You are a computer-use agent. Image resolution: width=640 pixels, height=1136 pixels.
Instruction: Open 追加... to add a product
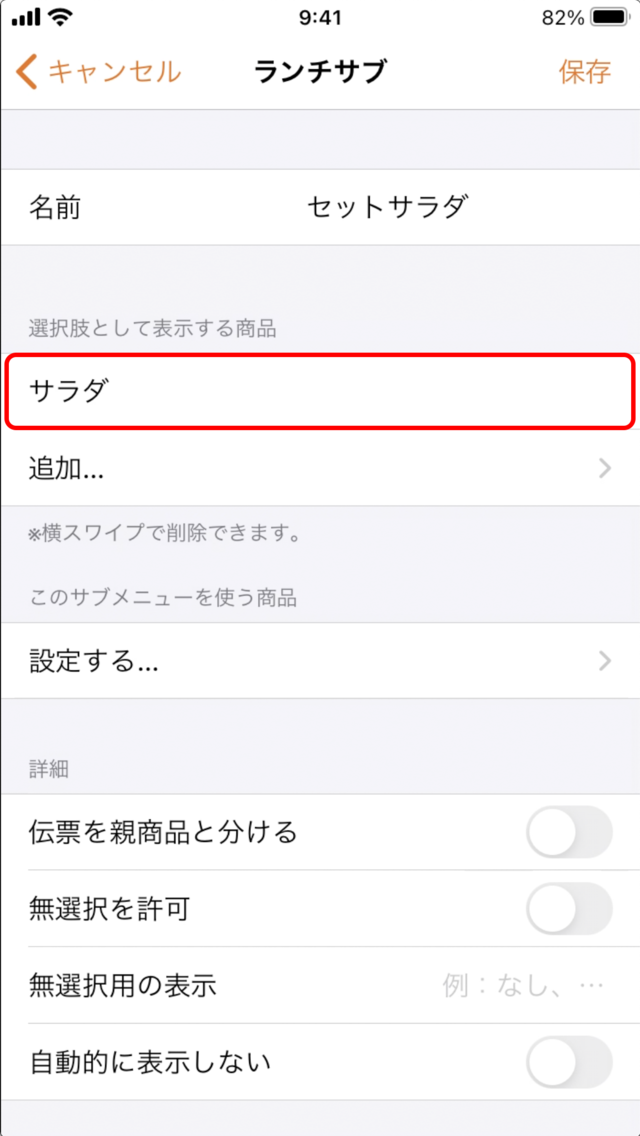pos(320,469)
